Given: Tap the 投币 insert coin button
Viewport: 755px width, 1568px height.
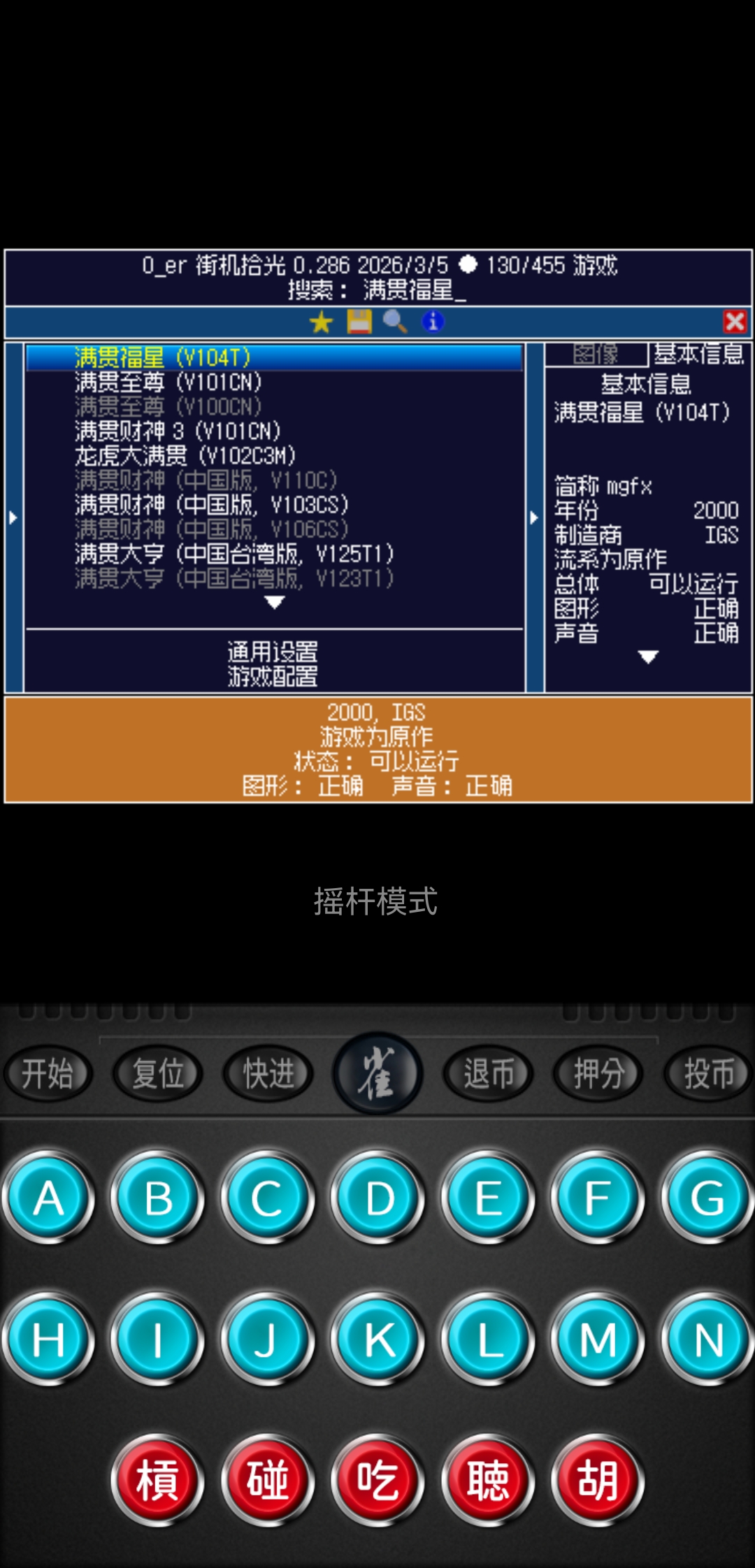Looking at the screenshot, I should (708, 1073).
